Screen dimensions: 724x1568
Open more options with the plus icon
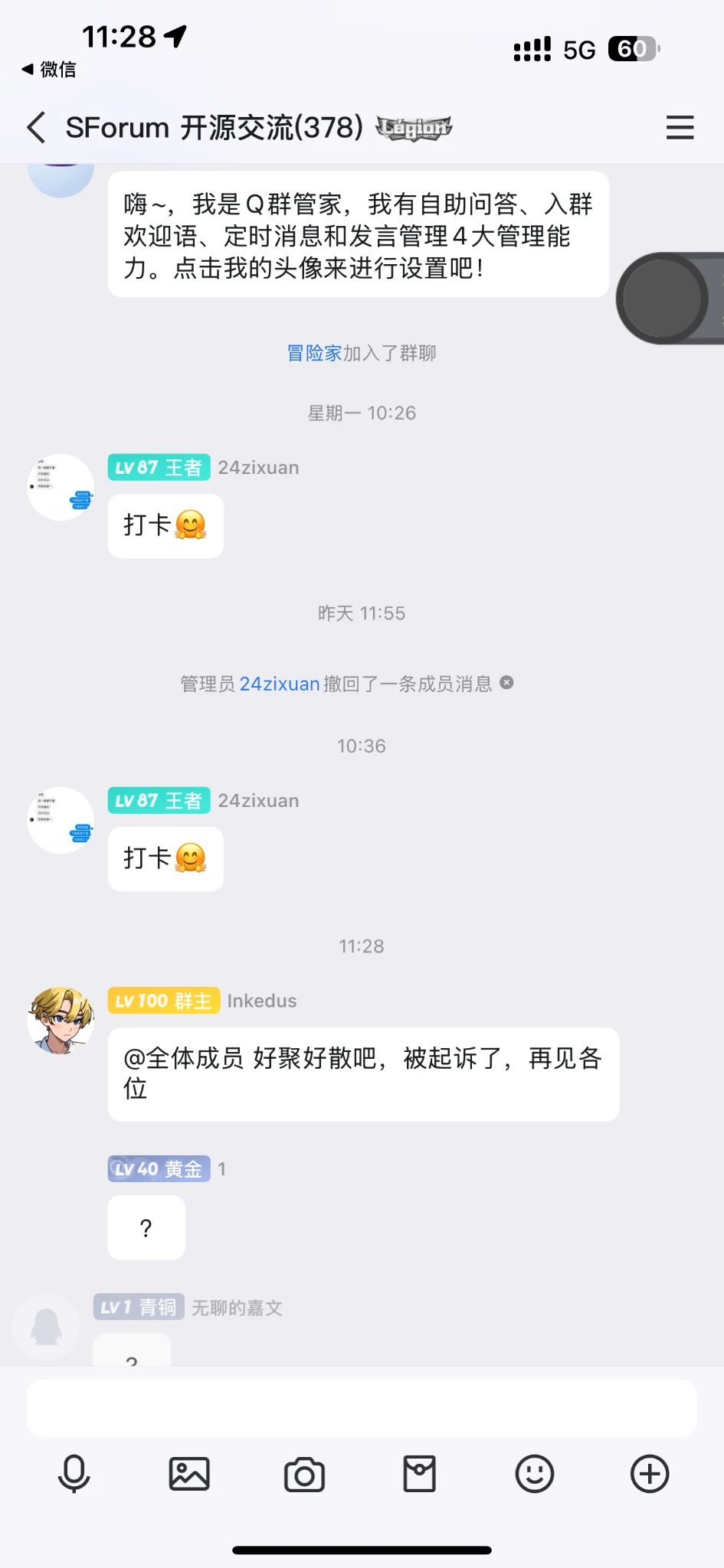point(650,1474)
